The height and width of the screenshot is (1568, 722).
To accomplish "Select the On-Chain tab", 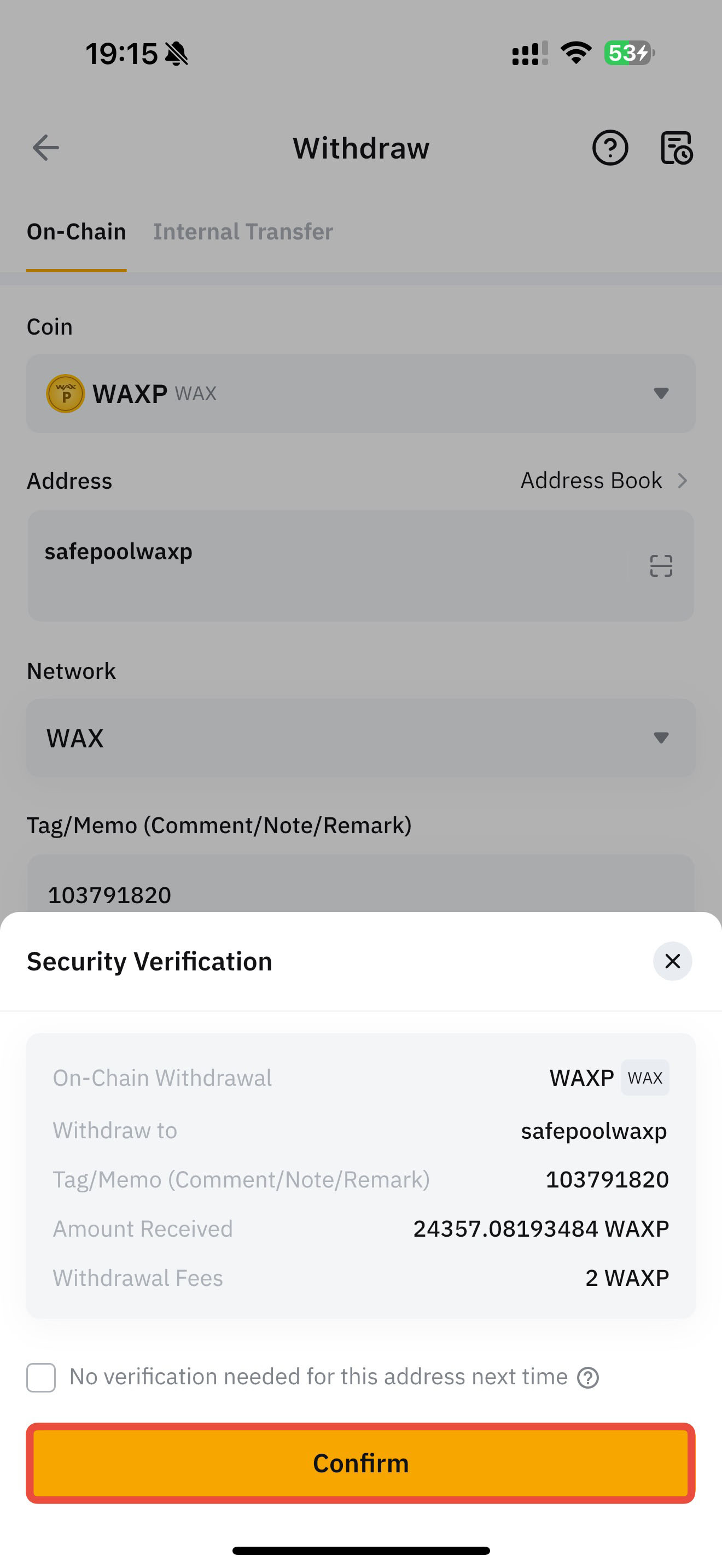I will (x=76, y=232).
